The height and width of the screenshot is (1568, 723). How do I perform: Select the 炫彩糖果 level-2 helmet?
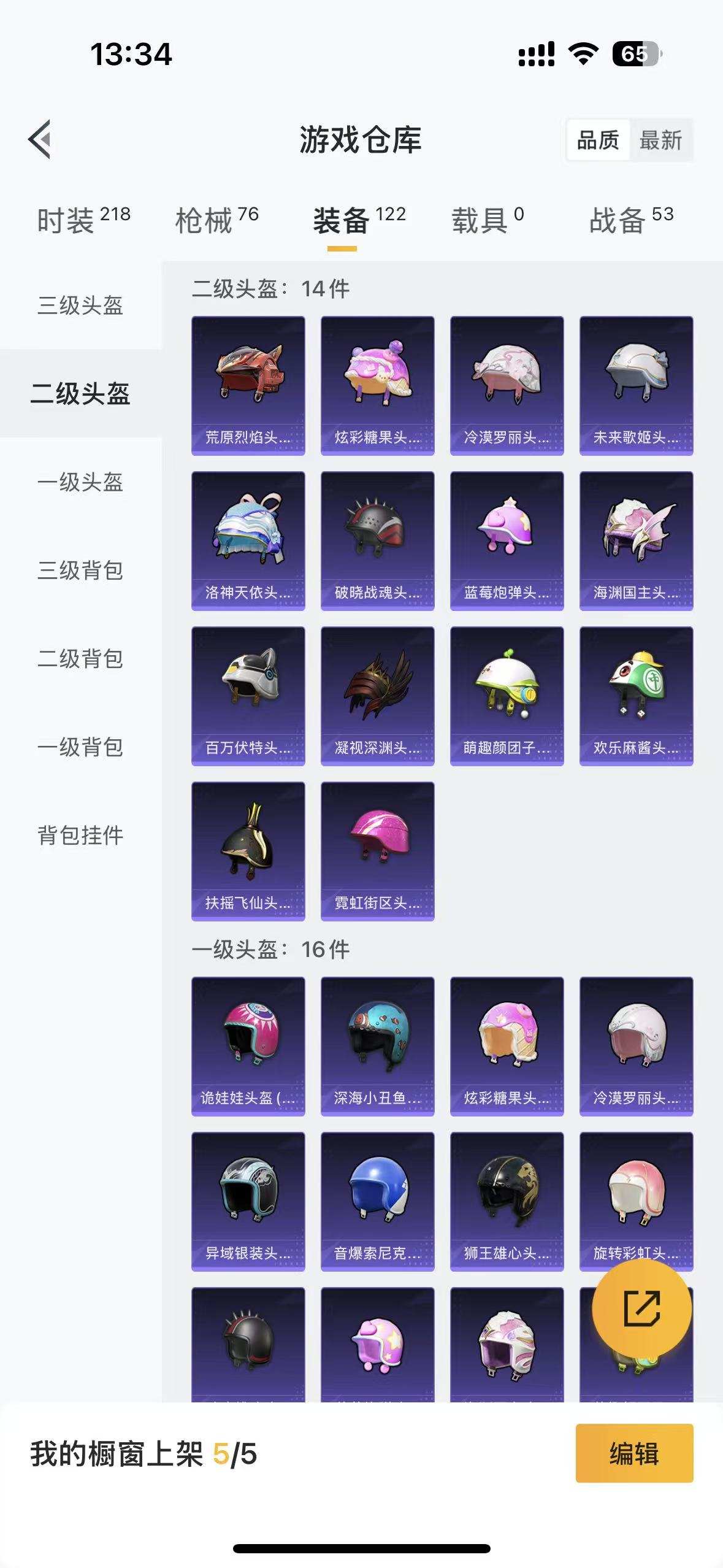coord(377,385)
